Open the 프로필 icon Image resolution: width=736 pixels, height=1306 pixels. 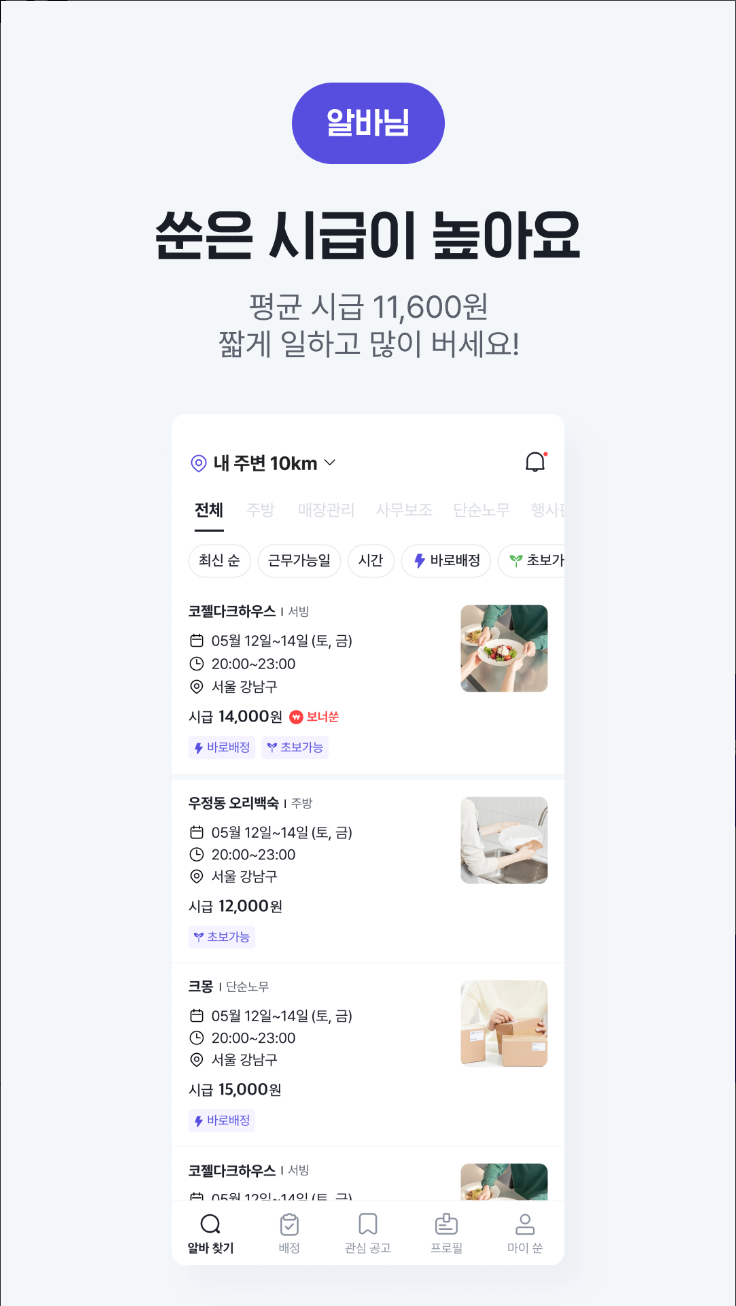pyautogui.click(x=446, y=1222)
